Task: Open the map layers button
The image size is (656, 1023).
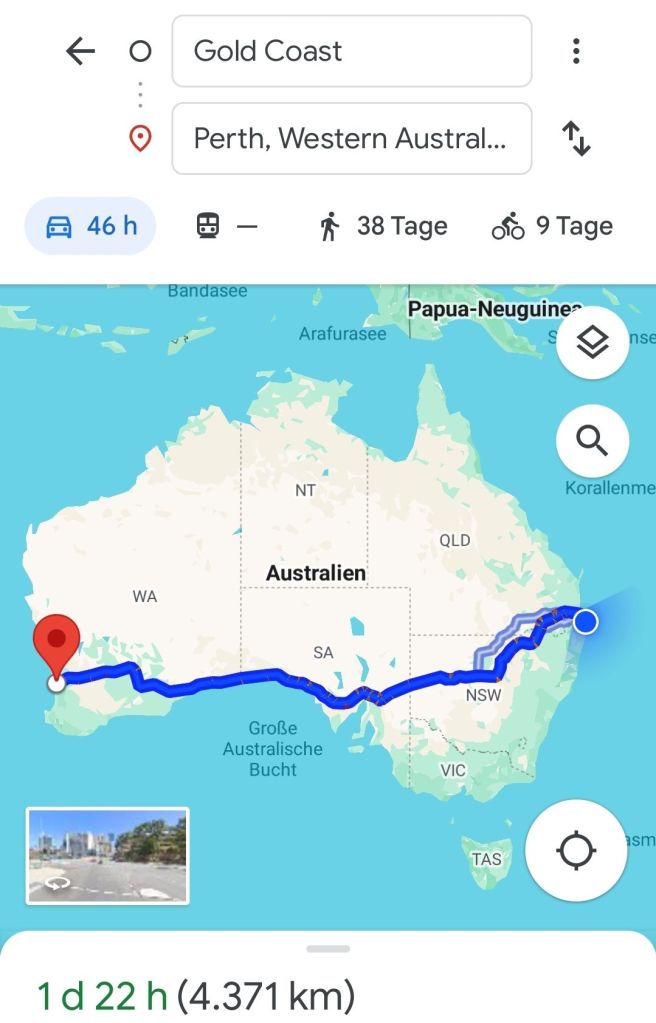Action: click(x=592, y=343)
